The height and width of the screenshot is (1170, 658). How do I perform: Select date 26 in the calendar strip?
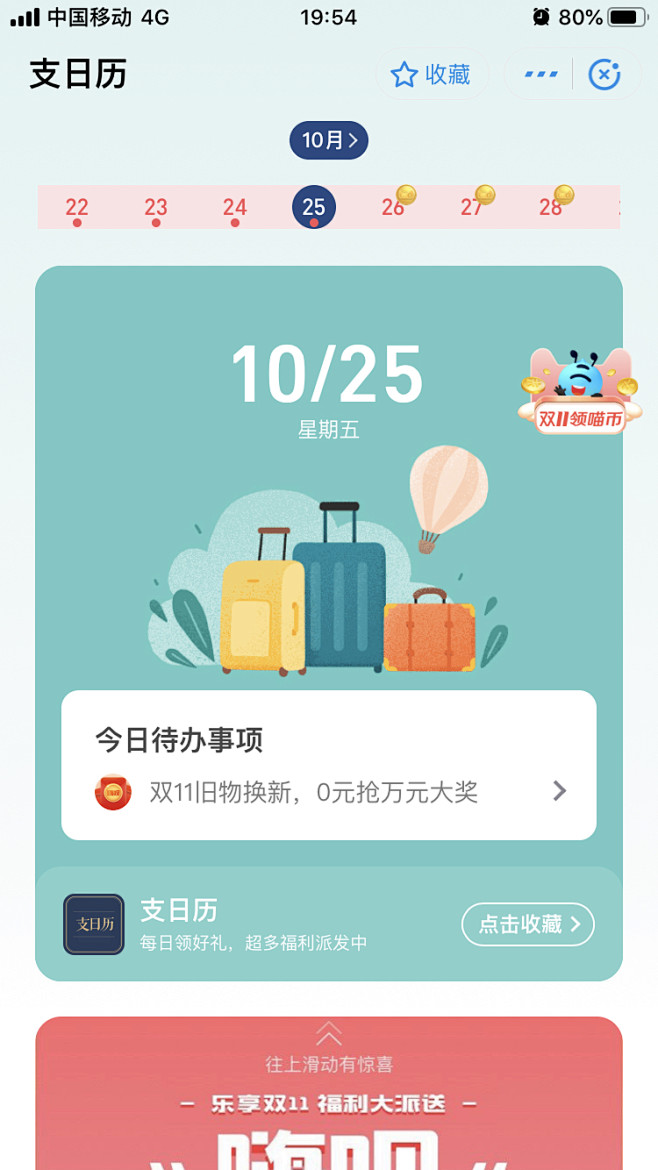(x=393, y=208)
